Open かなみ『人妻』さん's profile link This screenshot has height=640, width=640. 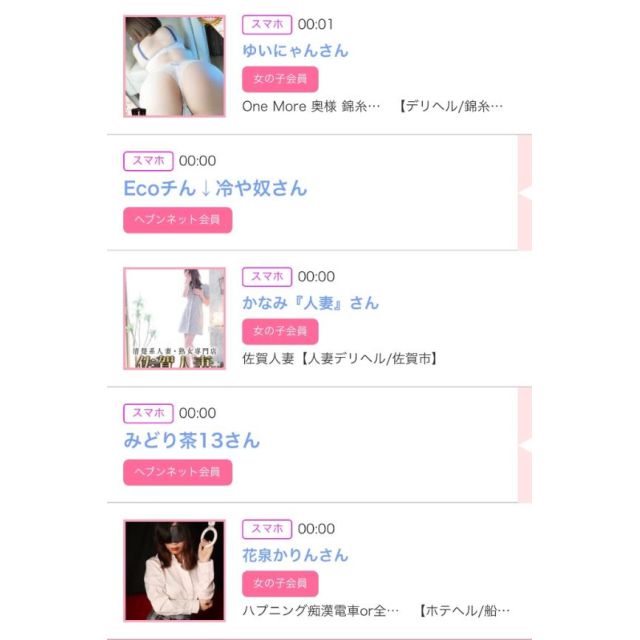[x=310, y=302]
